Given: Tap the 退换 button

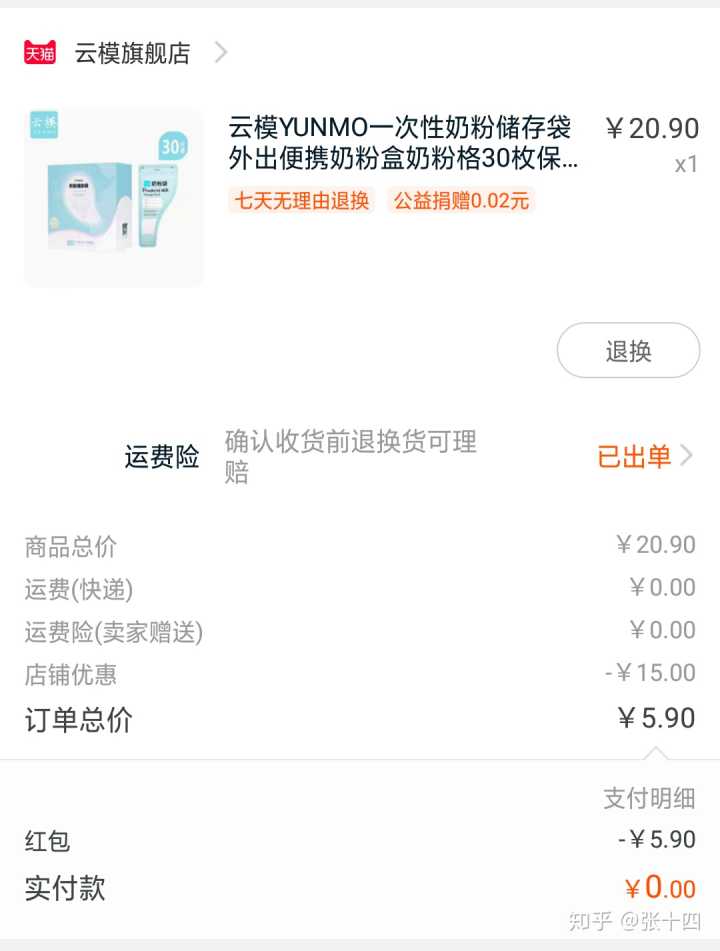Looking at the screenshot, I should point(628,350).
